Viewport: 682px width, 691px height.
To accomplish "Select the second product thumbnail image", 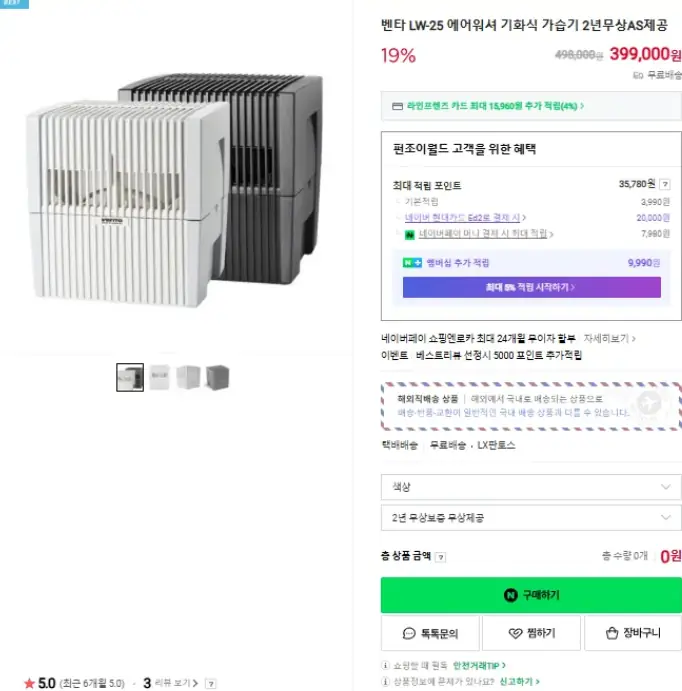I will [x=160, y=377].
